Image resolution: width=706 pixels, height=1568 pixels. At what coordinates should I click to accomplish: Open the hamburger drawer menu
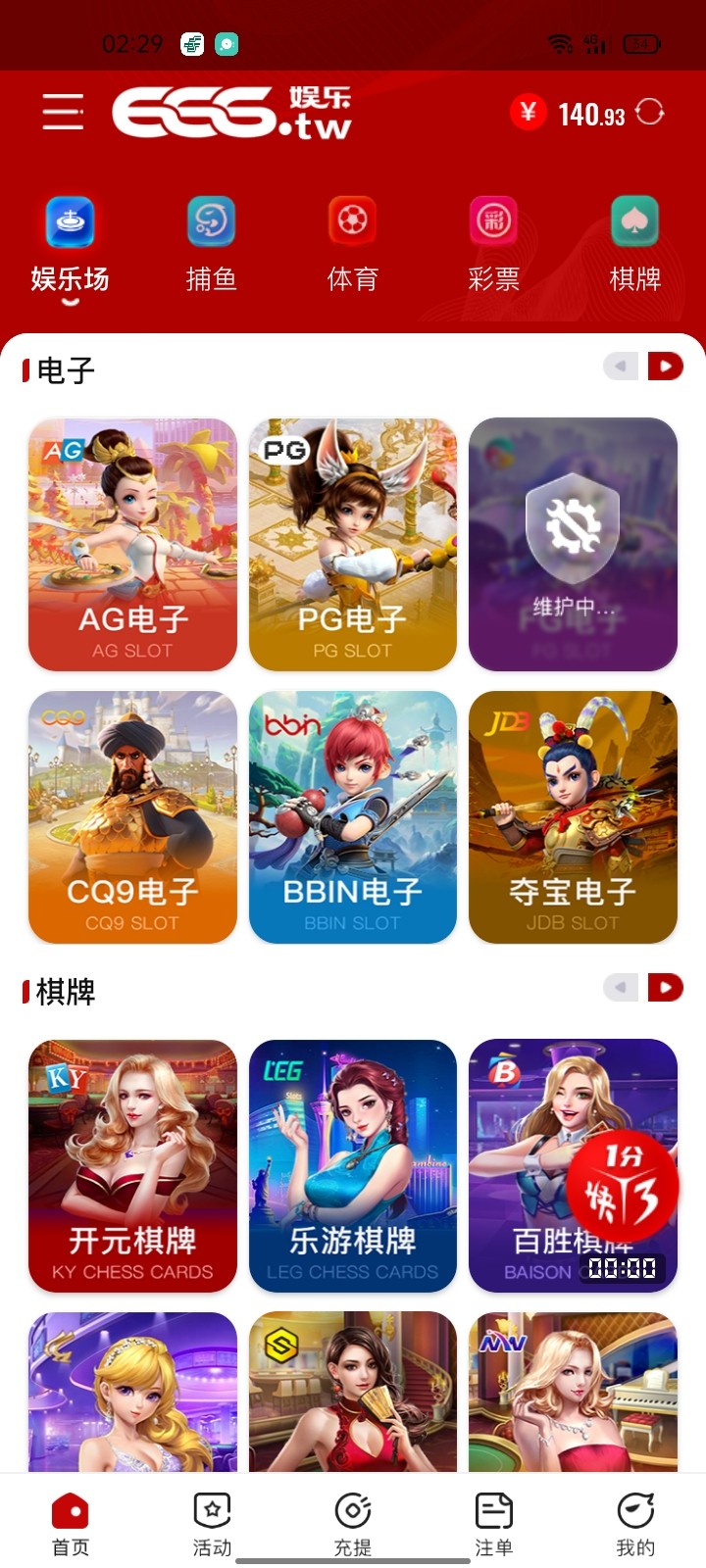(x=63, y=112)
